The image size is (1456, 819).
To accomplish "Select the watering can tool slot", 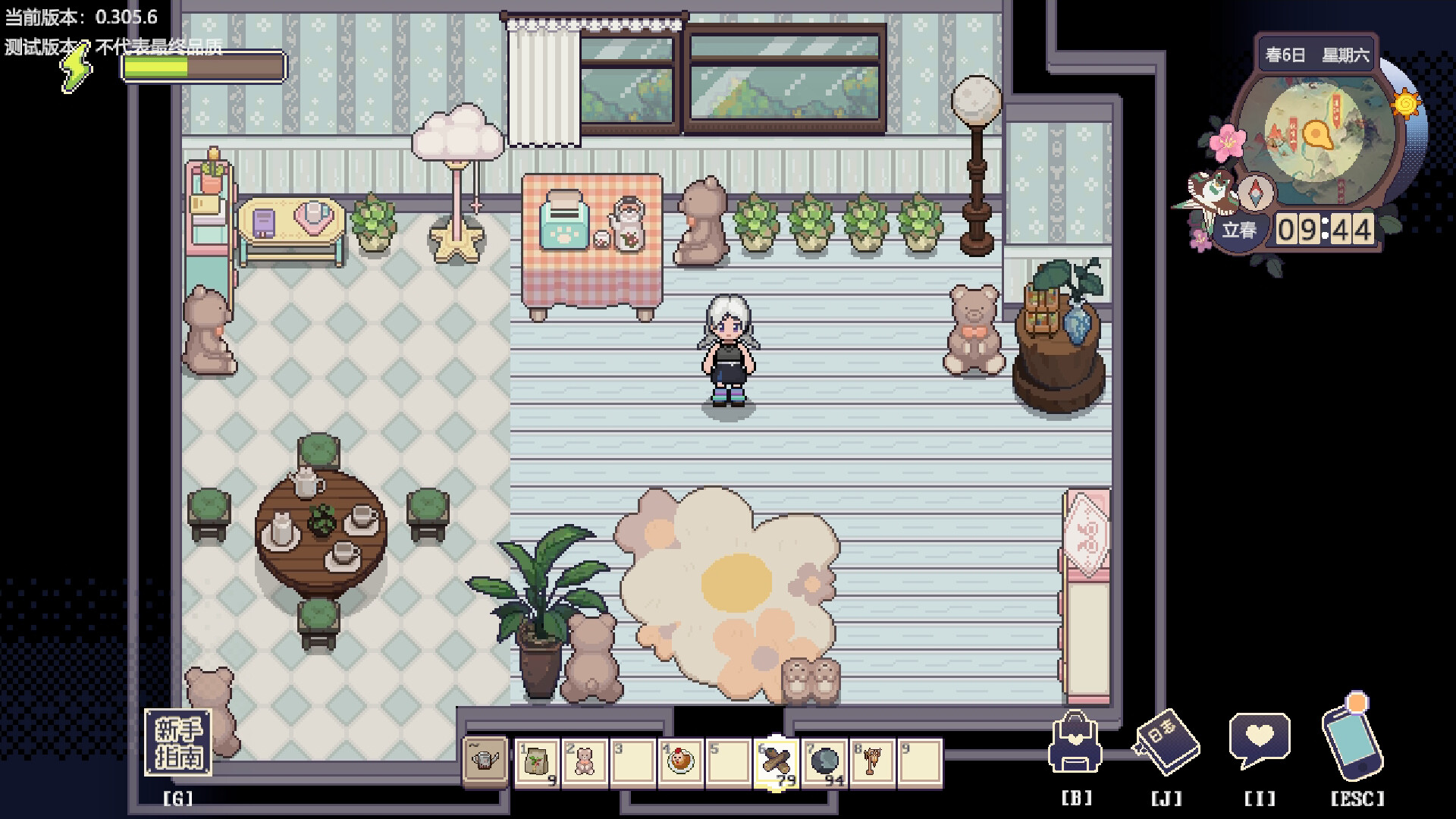I will [x=485, y=761].
